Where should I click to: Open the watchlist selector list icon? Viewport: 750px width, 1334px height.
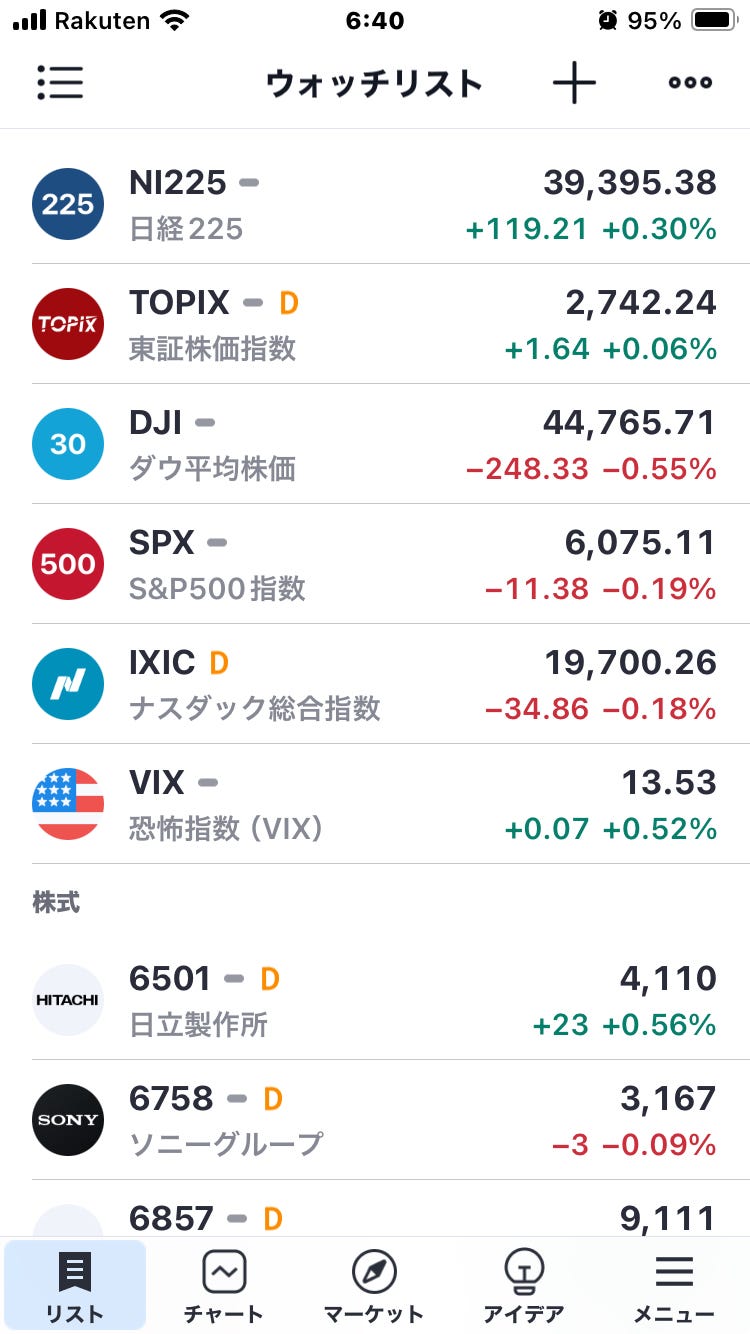click(60, 83)
